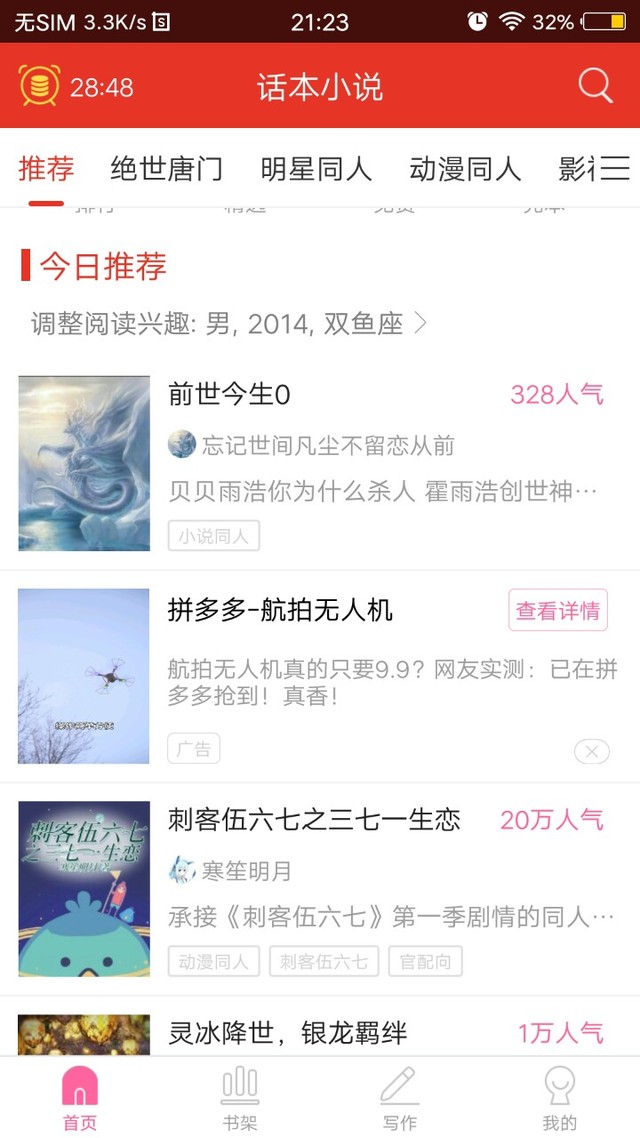Switch to the 绝世唐门 tab
This screenshot has height=1138, width=640.
click(x=167, y=169)
